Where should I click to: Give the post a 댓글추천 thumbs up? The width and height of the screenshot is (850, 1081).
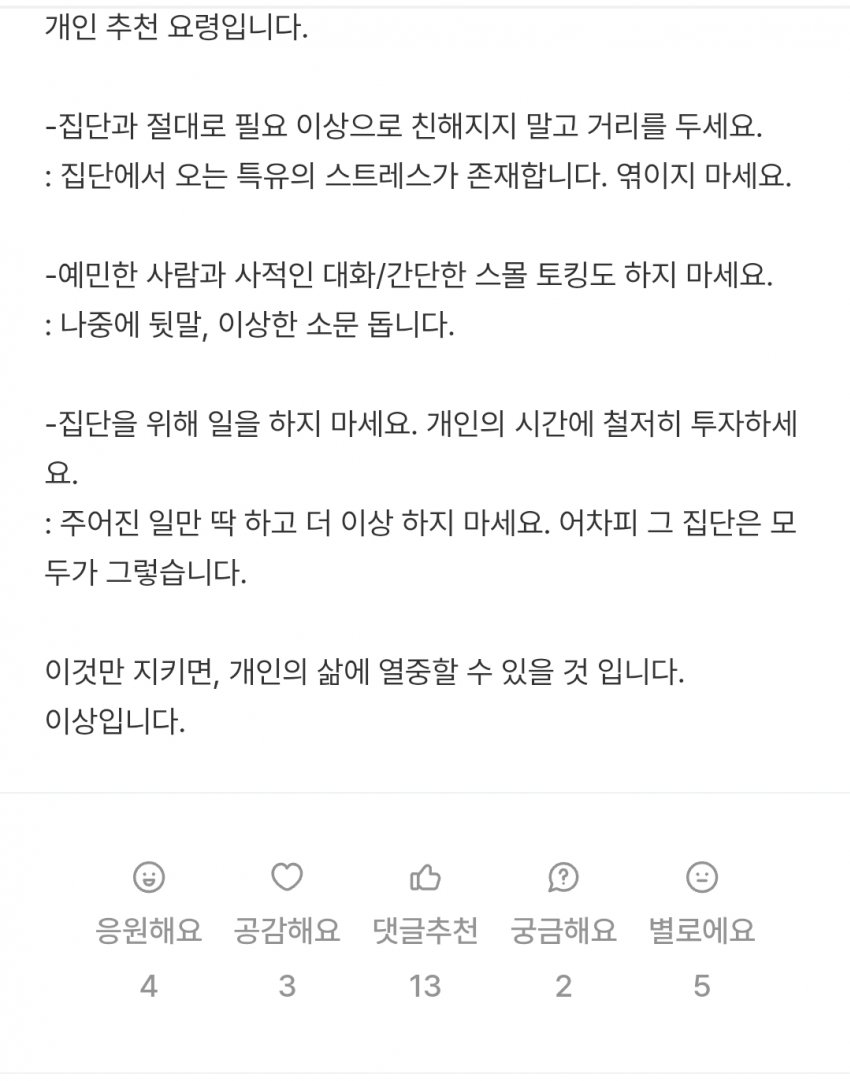coord(425,879)
